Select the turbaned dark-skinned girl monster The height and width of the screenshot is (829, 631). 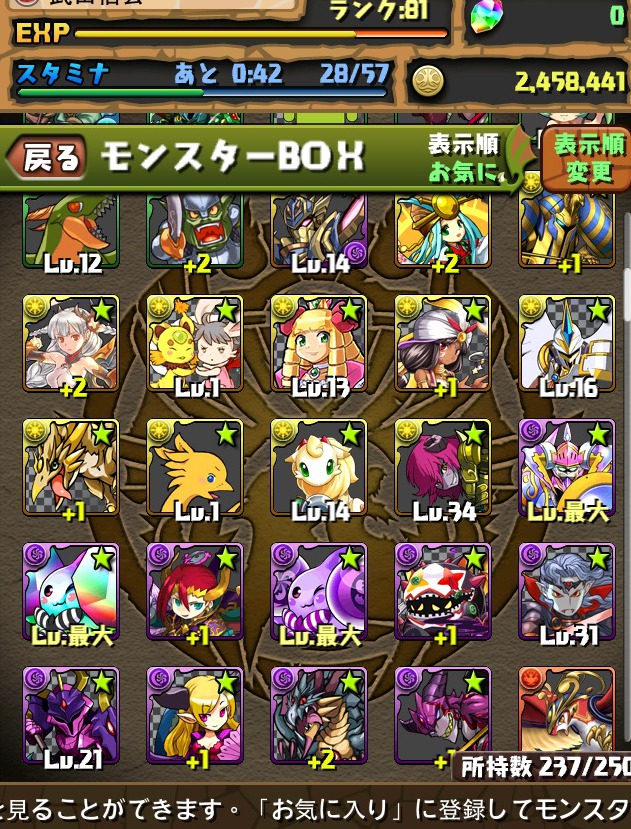(442, 344)
